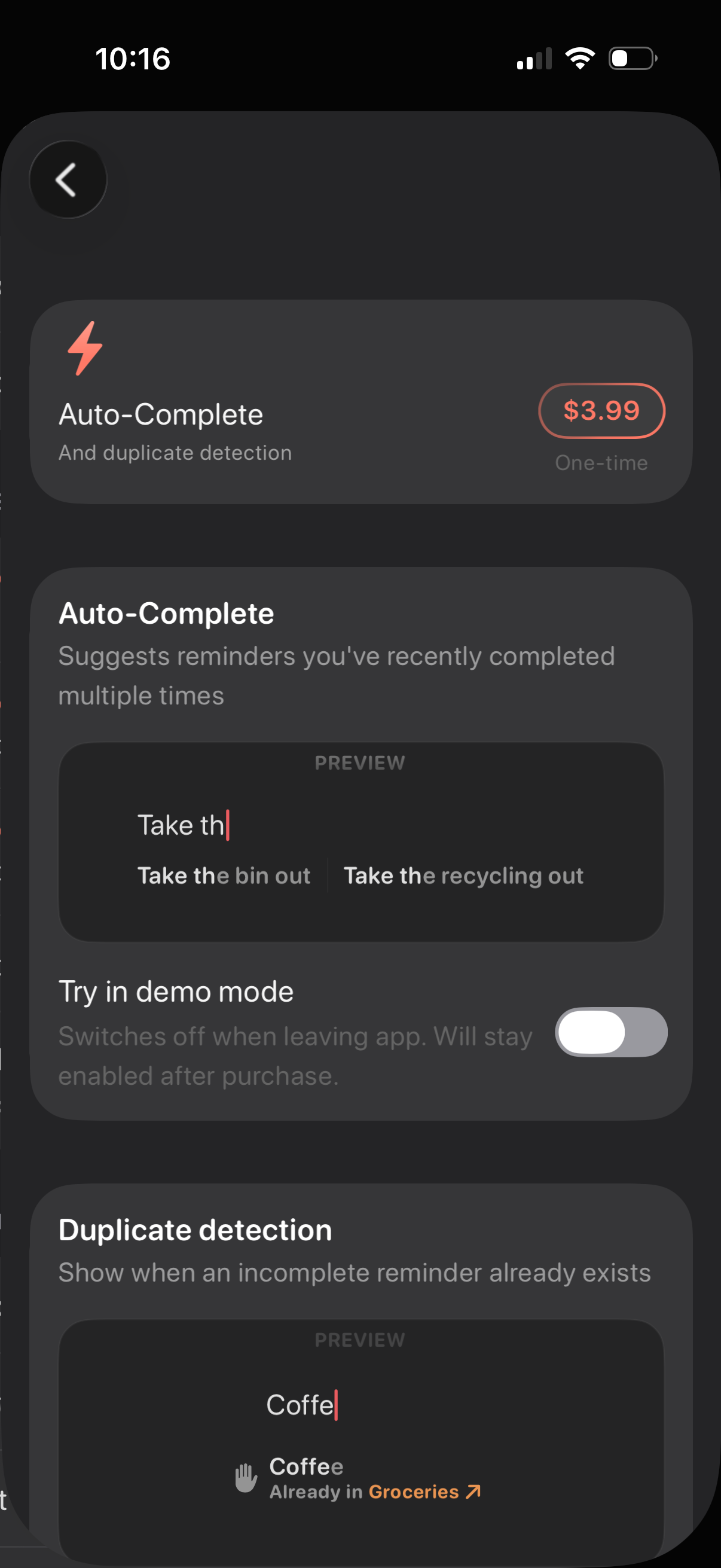Tap the hand icon beside Coffee suggestion
Viewport: 721px width, 1568px height.
pos(246,1475)
